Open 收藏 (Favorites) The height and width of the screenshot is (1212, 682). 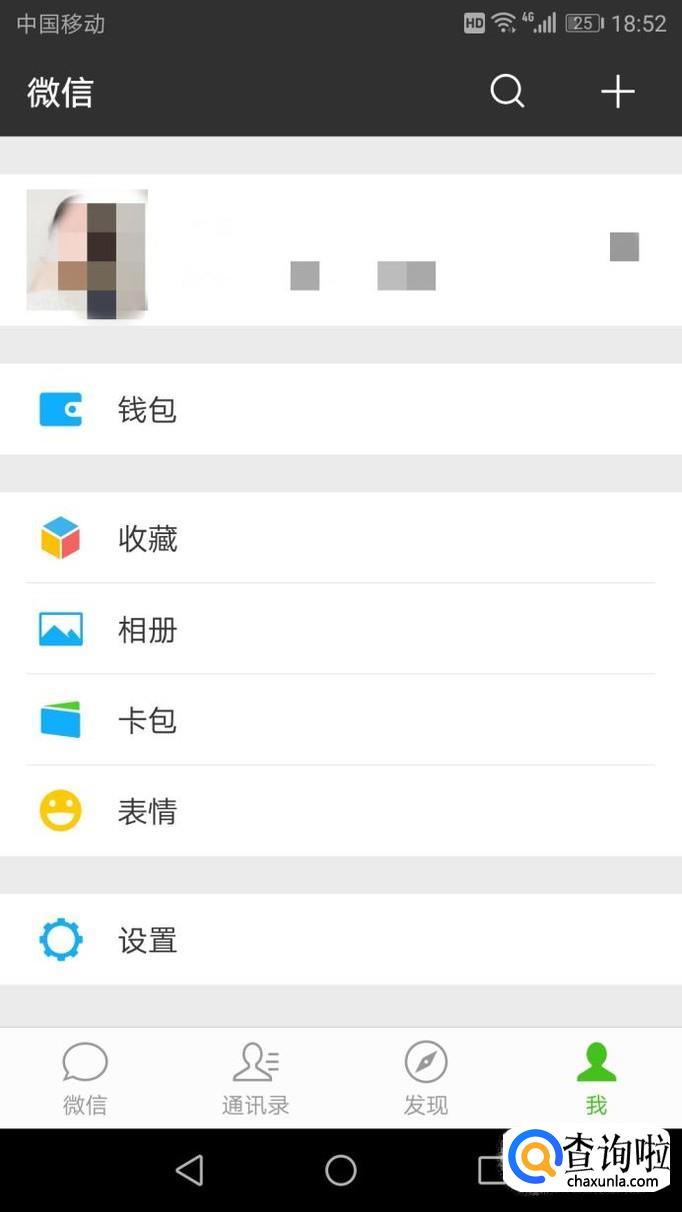click(340, 539)
